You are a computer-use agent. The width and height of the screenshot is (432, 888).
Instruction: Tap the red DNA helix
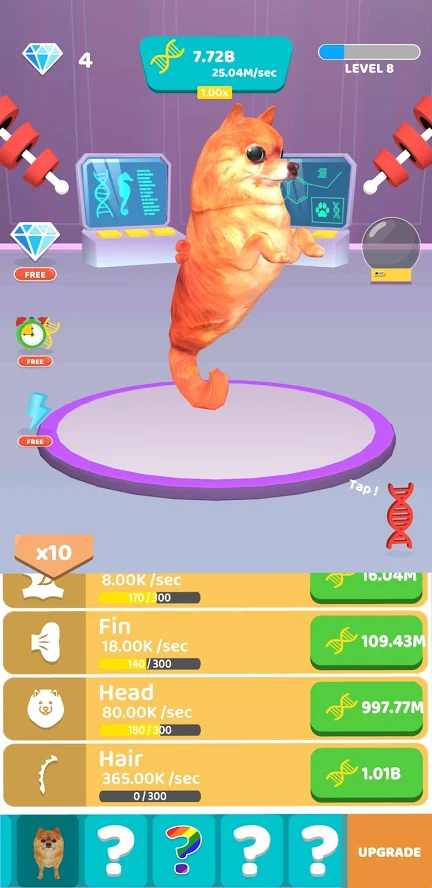pos(400,515)
